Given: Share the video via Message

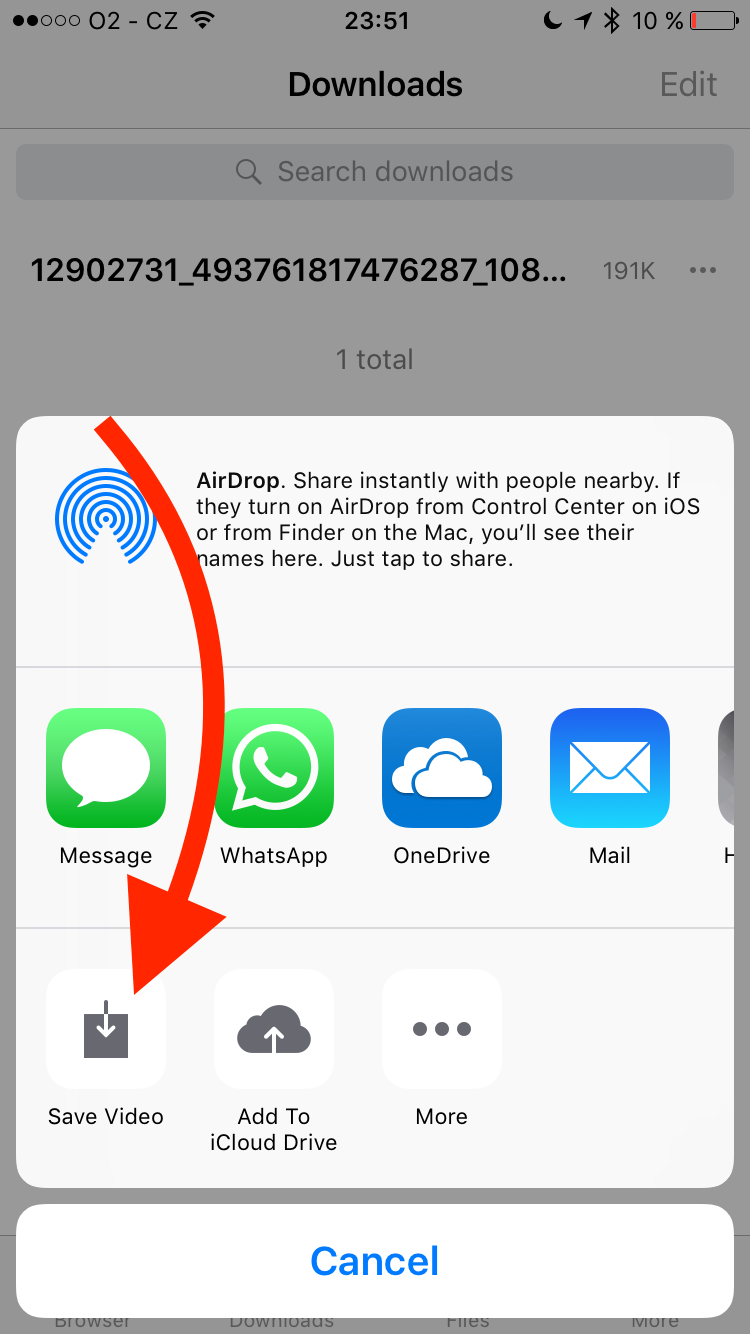Looking at the screenshot, I should [106, 768].
